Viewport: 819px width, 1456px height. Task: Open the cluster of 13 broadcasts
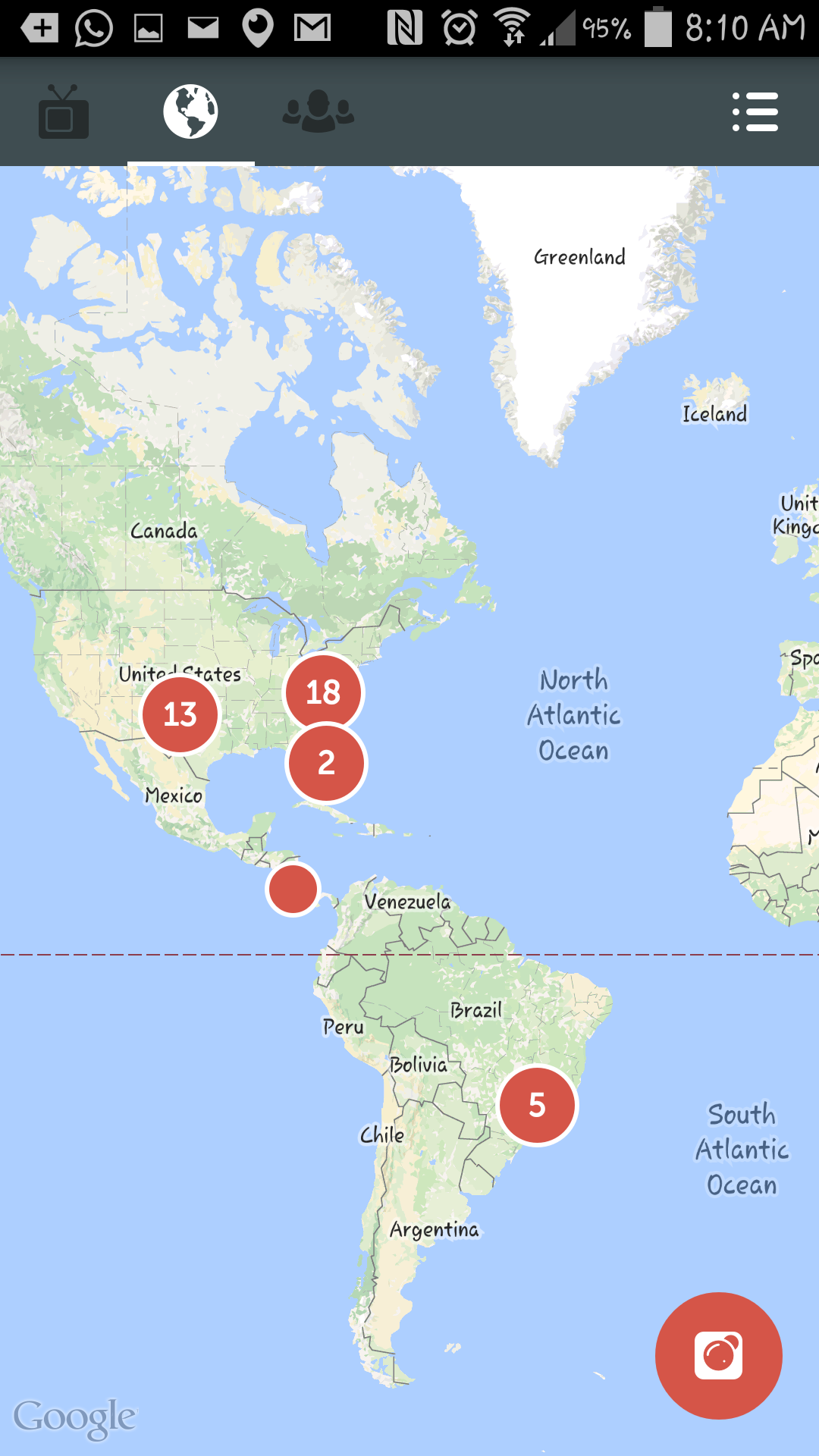pos(180,714)
